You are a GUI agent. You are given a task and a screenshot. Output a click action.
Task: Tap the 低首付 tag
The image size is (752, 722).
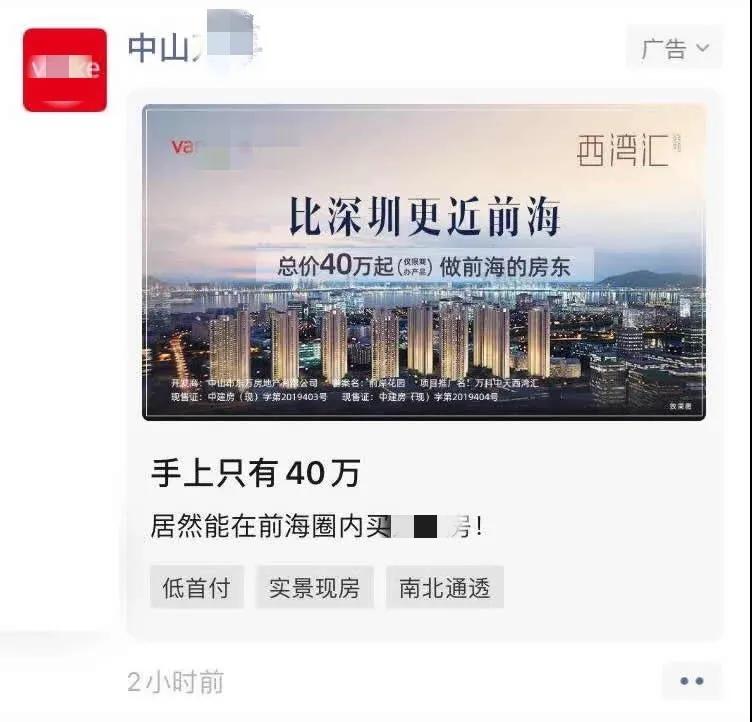196,588
